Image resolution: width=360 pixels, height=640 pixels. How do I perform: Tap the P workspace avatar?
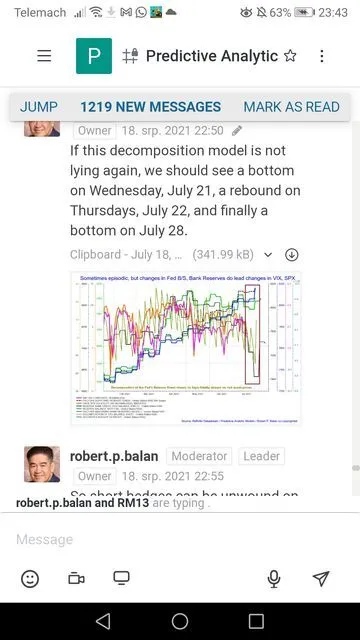(94, 56)
